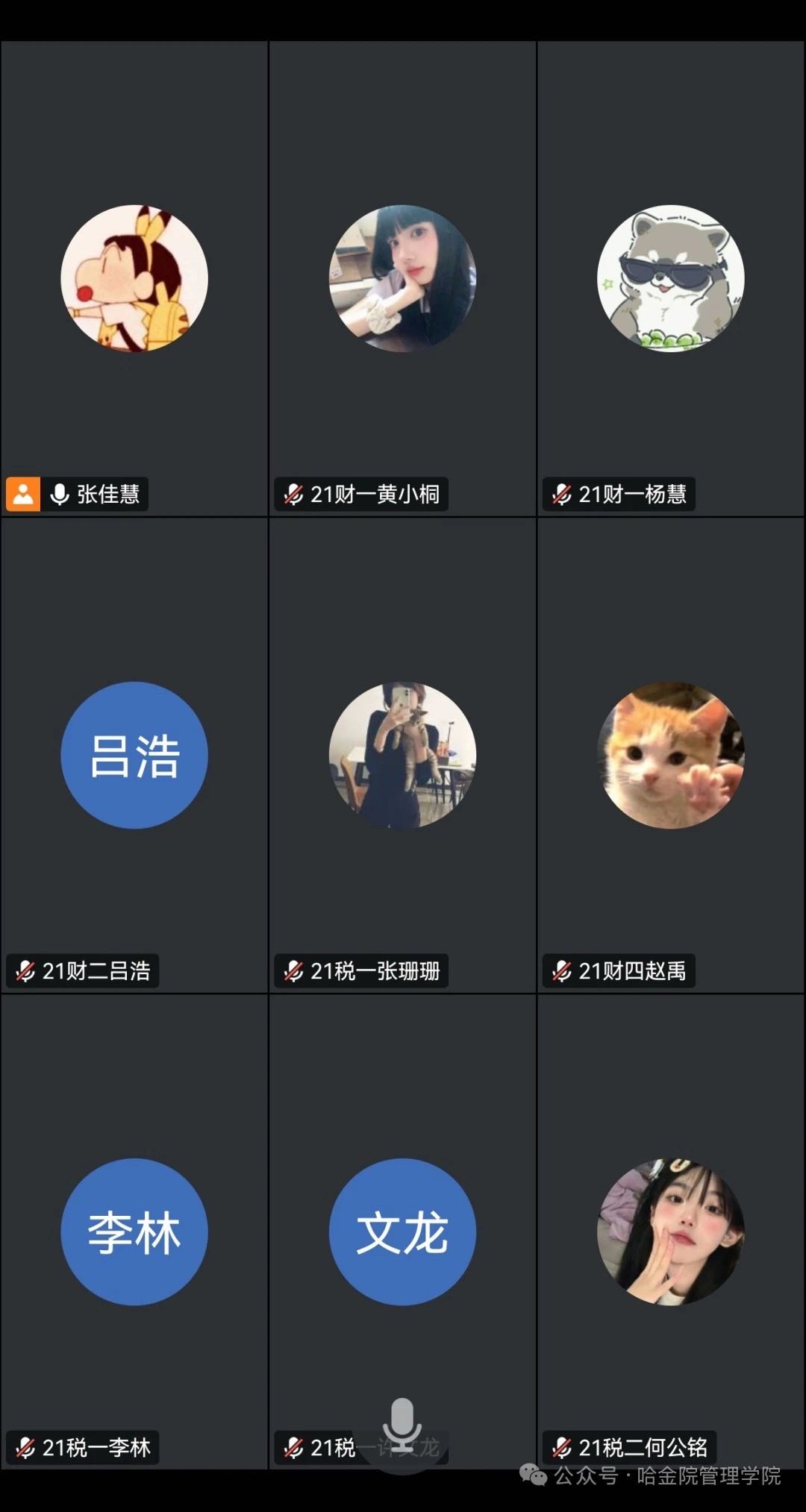
Task: Open 21税一张珊珊's video tile
Action: point(402,755)
